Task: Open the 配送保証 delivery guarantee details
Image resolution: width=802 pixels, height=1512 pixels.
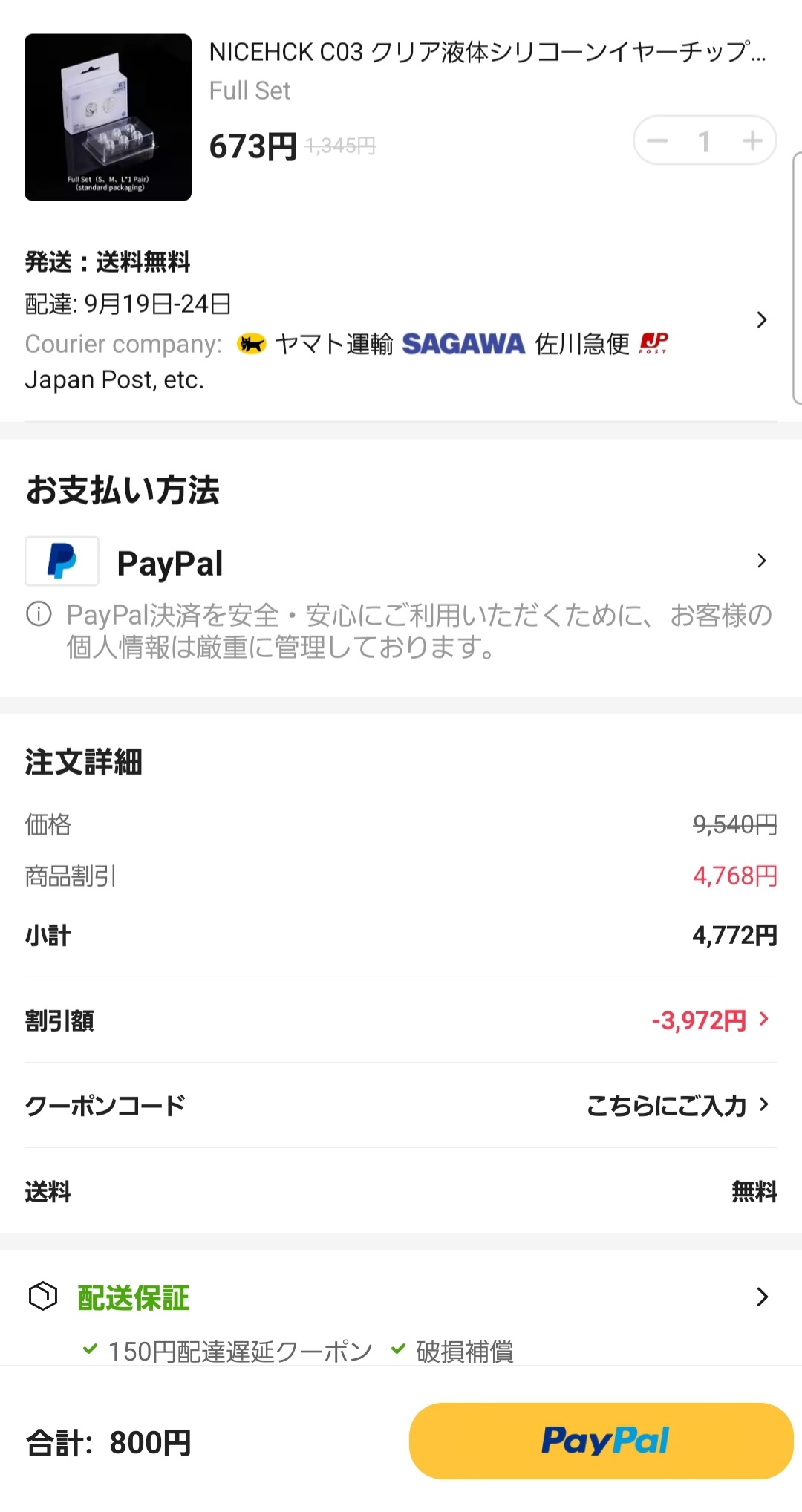Action: pyautogui.click(x=401, y=1297)
